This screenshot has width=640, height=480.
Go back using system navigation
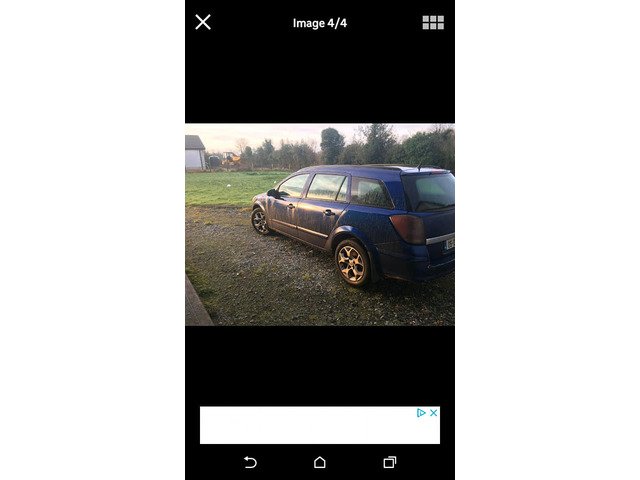pyautogui.click(x=250, y=462)
